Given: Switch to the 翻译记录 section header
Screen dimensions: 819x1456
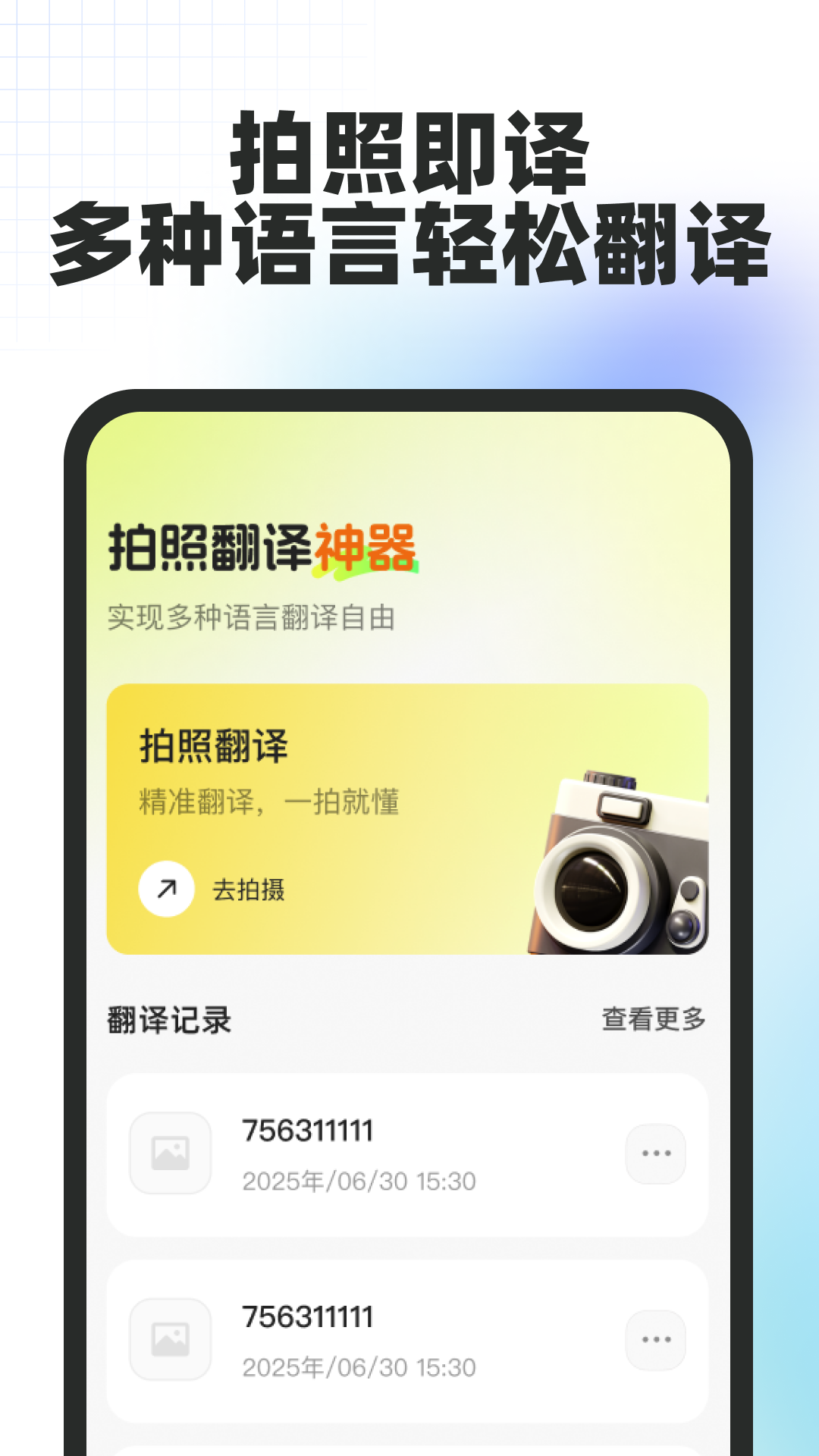Looking at the screenshot, I should tap(168, 1021).
